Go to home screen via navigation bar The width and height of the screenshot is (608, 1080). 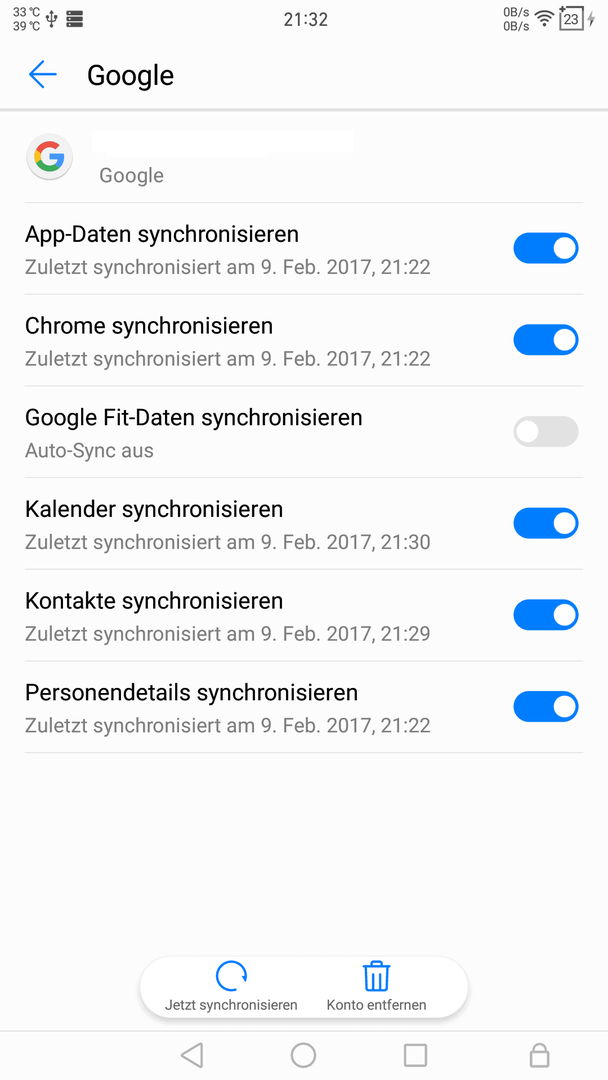303,1055
